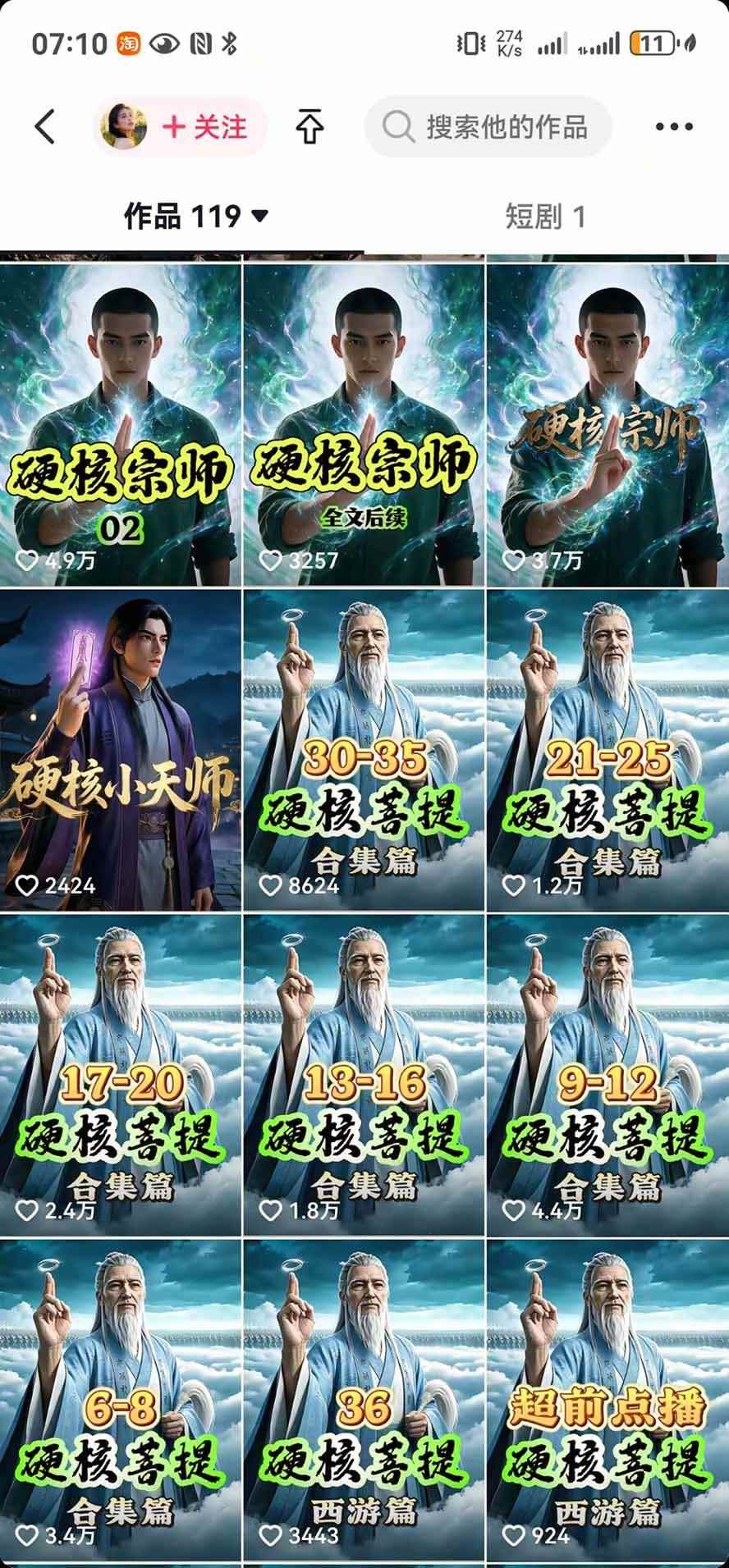Expand the 作品 119 dropdown
Screen dimensions: 729x1568
[197, 217]
